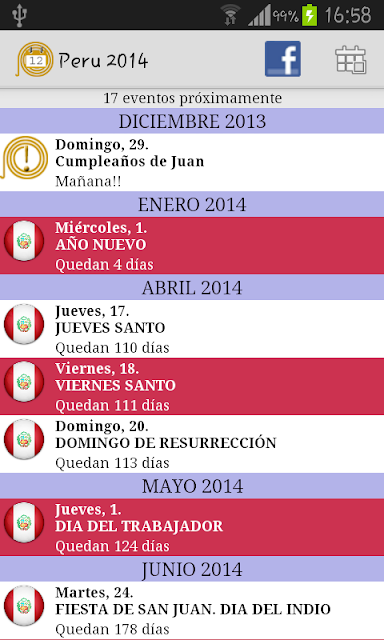The height and width of the screenshot is (640, 384).
Task: Open the calendar grid view icon
Action: tap(351, 60)
